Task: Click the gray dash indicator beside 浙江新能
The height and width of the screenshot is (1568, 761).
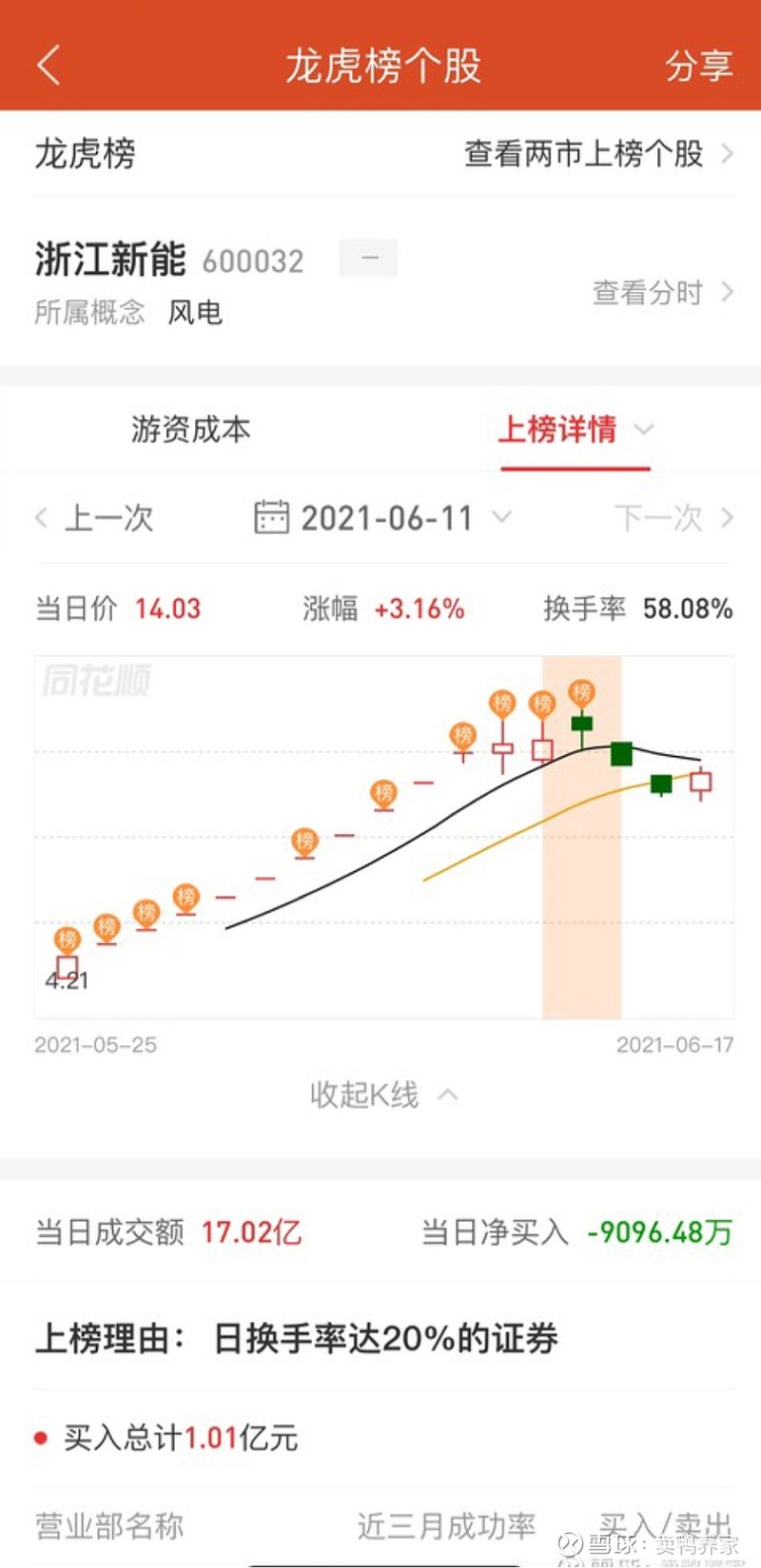Action: [367, 258]
